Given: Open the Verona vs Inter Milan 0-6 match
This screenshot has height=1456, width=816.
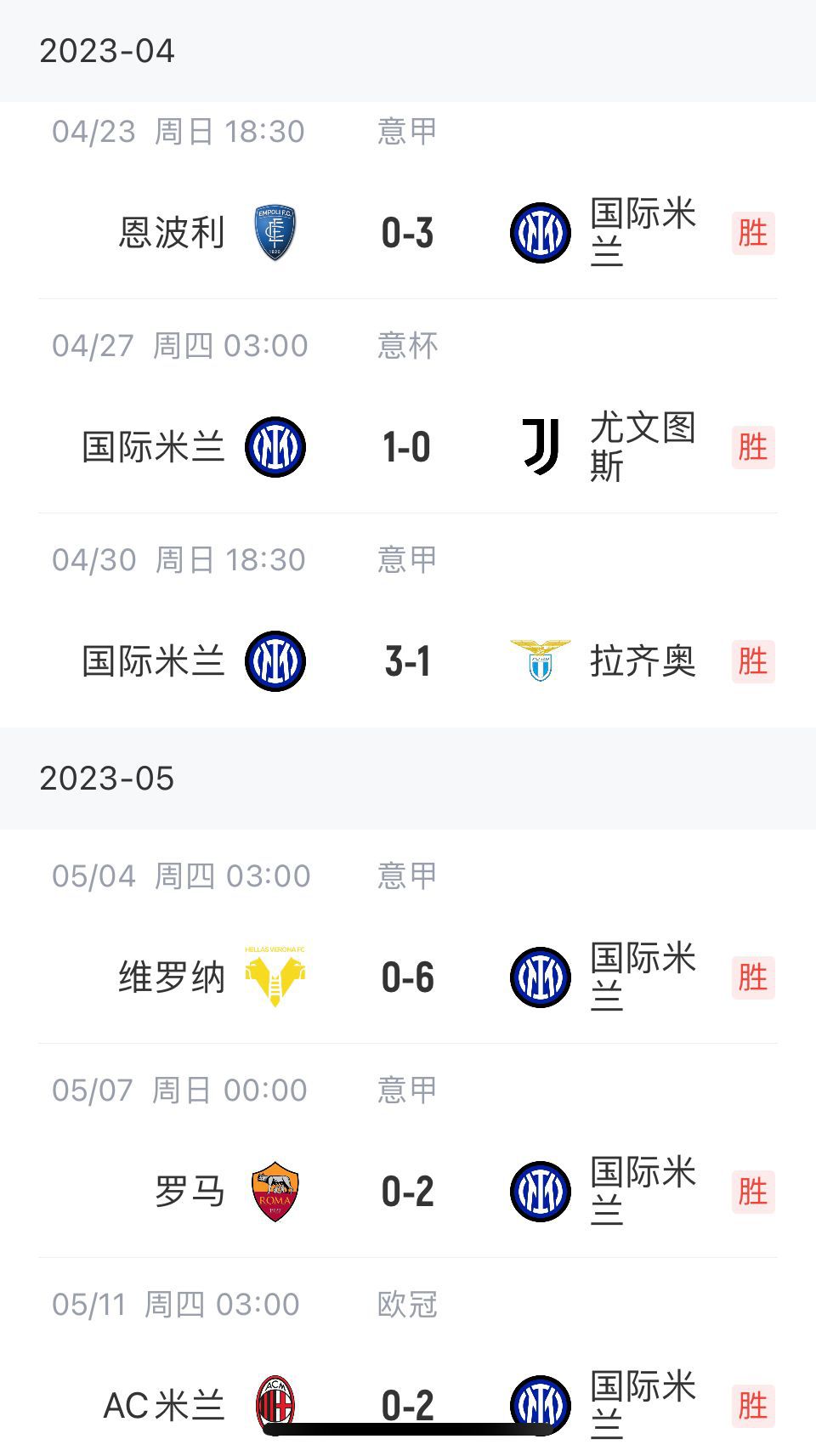Looking at the screenshot, I should coord(408,937).
